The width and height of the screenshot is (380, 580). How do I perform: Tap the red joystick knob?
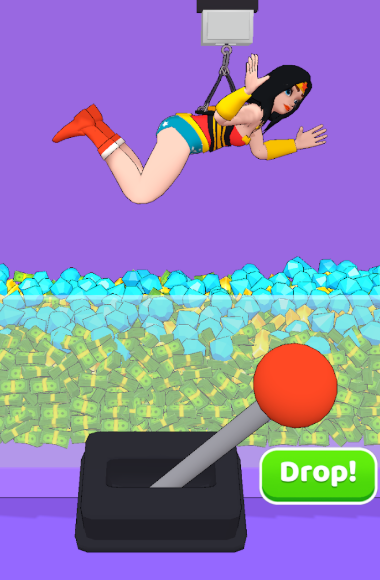295,385
